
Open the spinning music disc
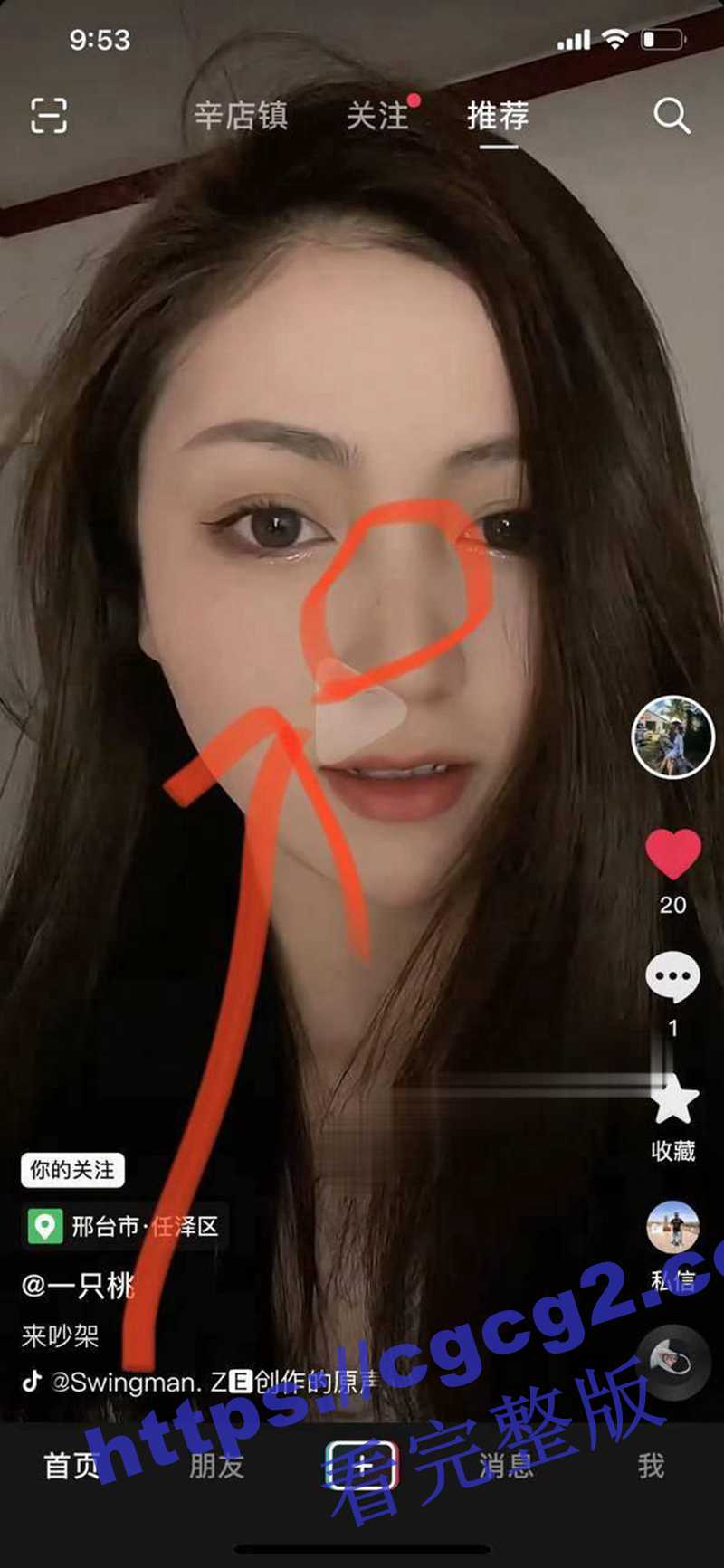pos(672,1362)
